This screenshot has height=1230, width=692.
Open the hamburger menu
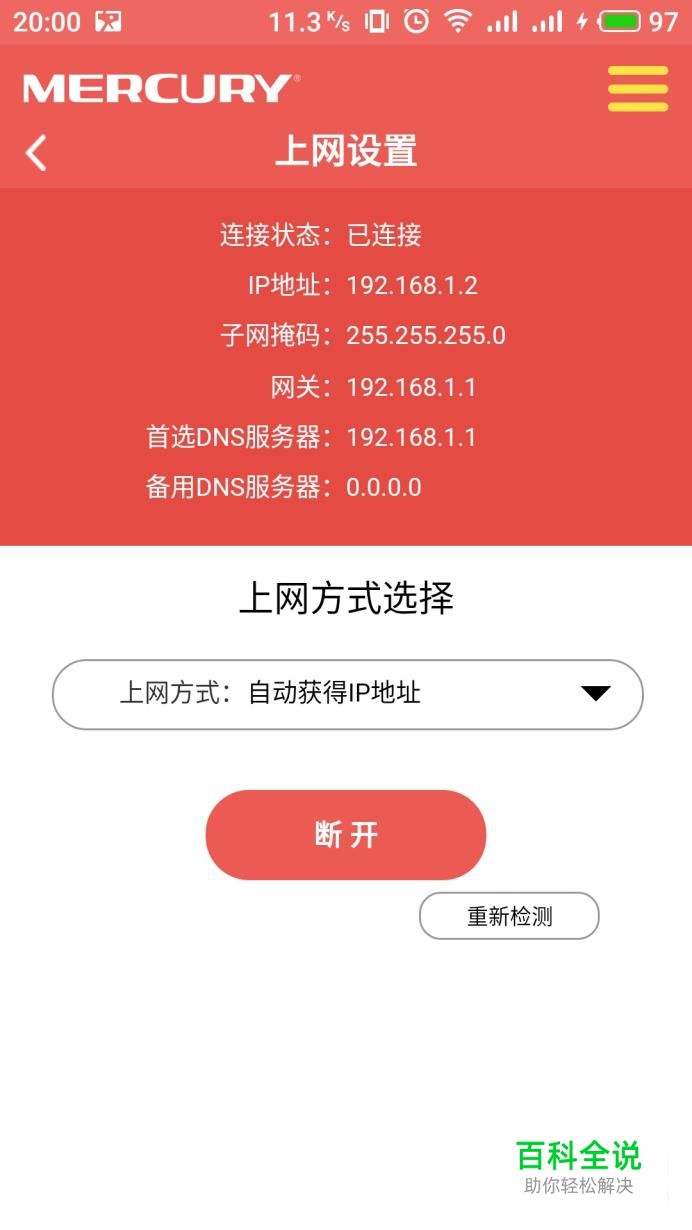coord(637,89)
